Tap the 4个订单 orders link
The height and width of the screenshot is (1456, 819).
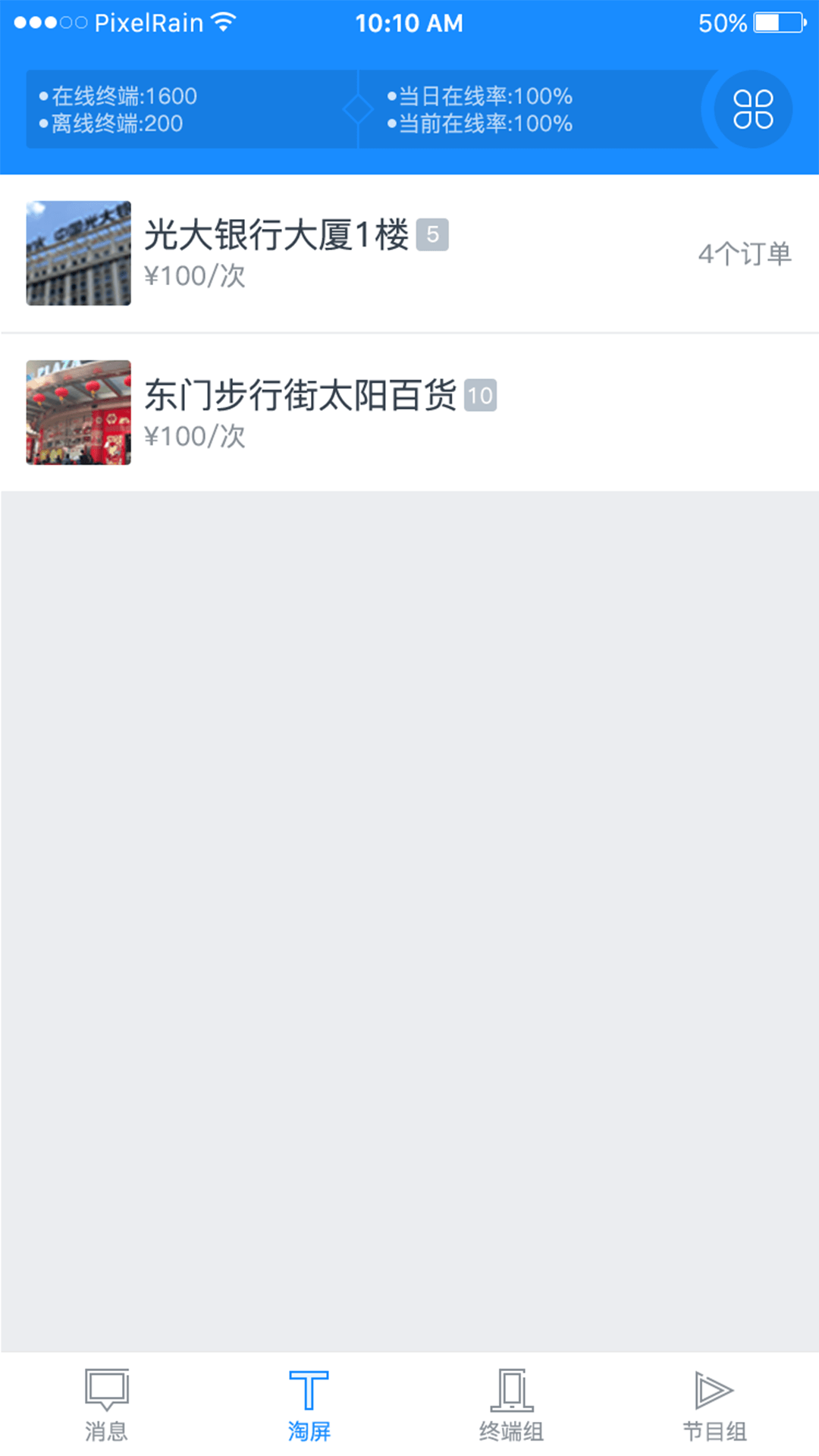click(745, 253)
